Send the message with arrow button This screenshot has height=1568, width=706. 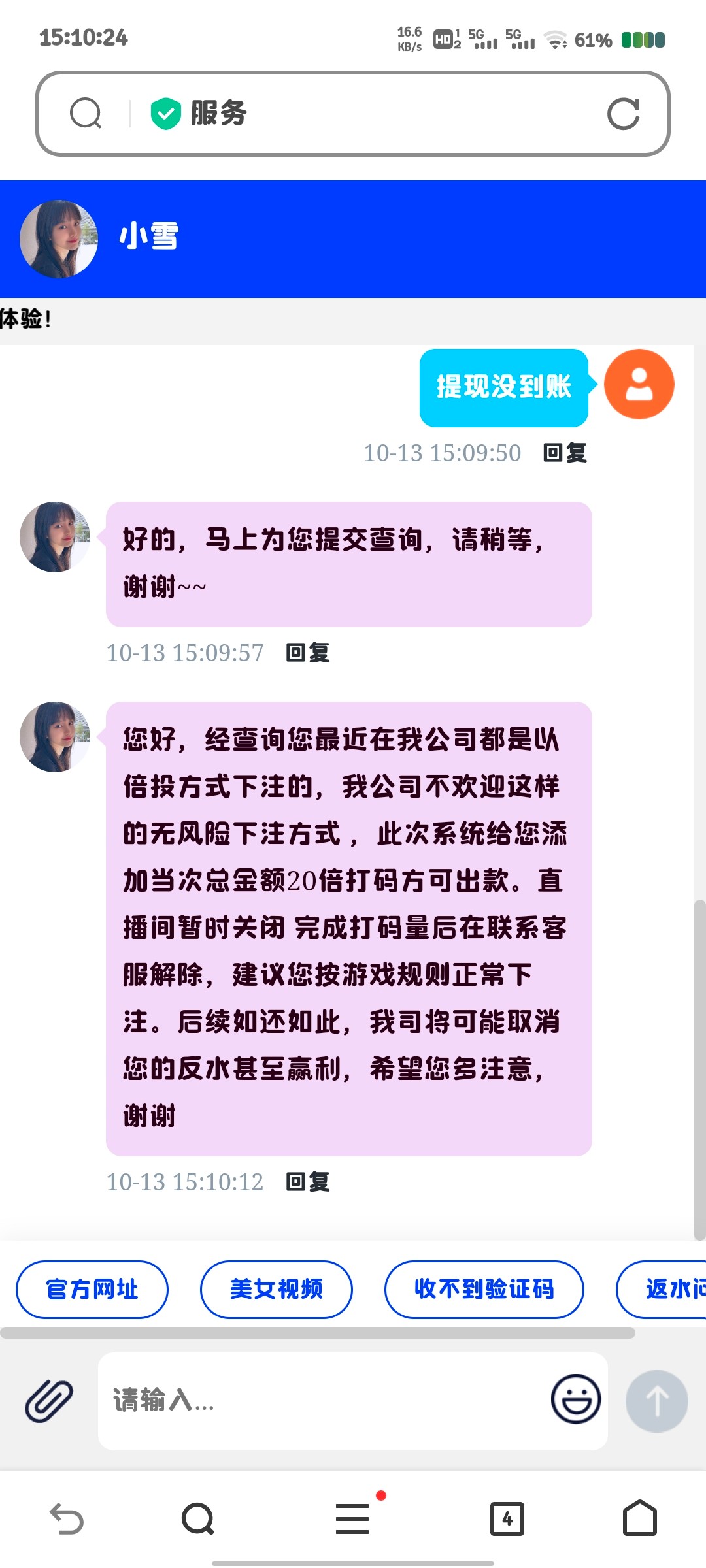[656, 1401]
